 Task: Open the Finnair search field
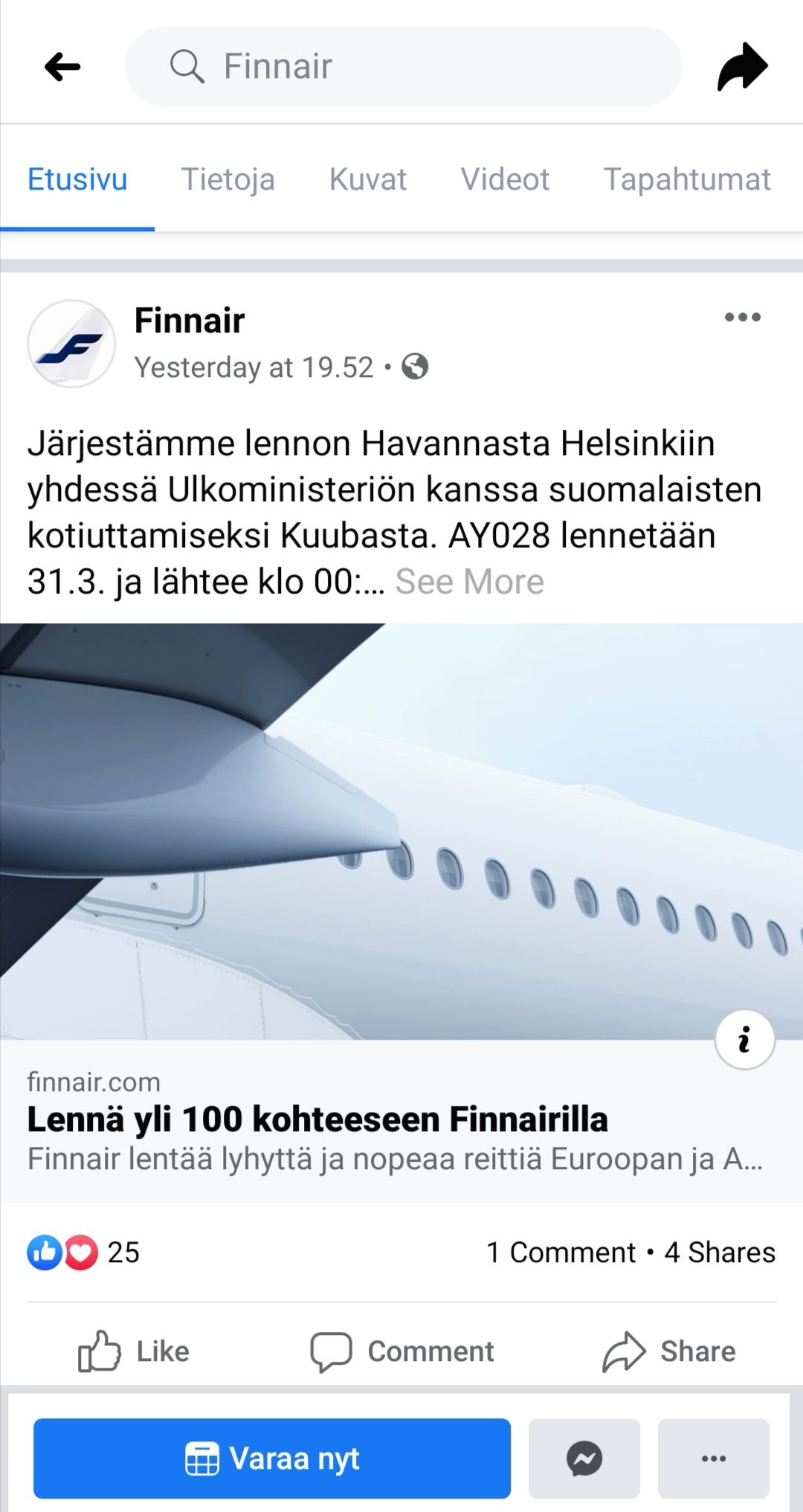pyautogui.click(x=403, y=66)
